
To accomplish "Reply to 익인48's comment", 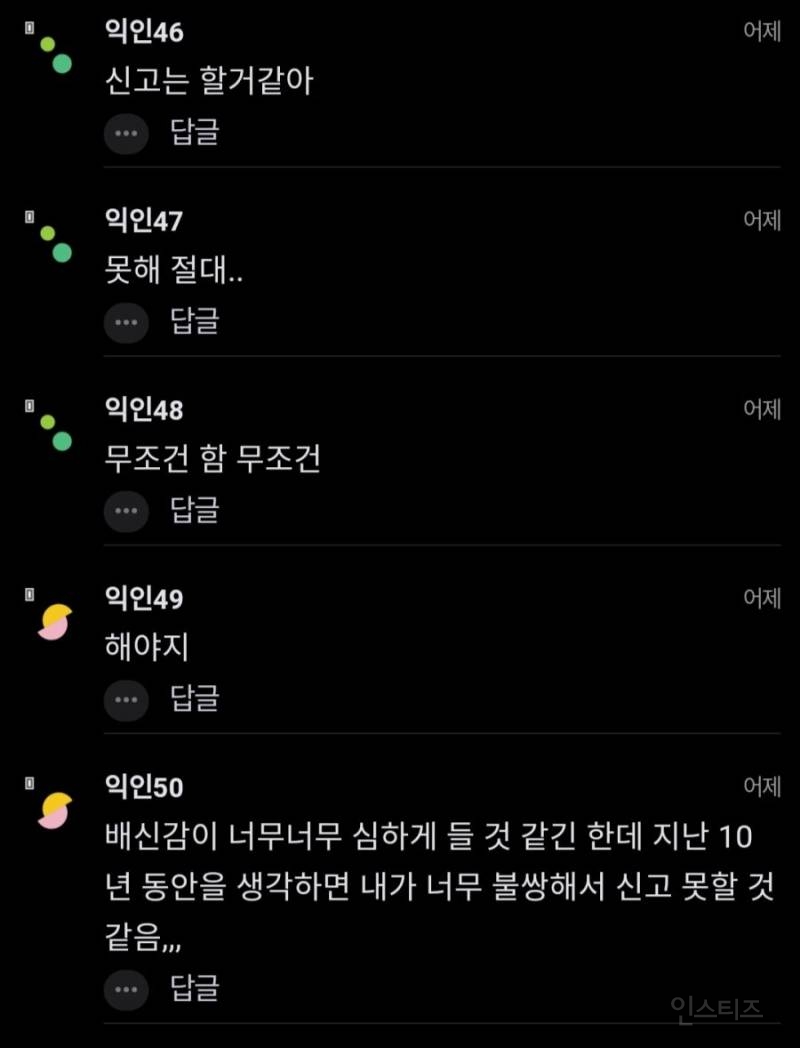I will 194,510.
